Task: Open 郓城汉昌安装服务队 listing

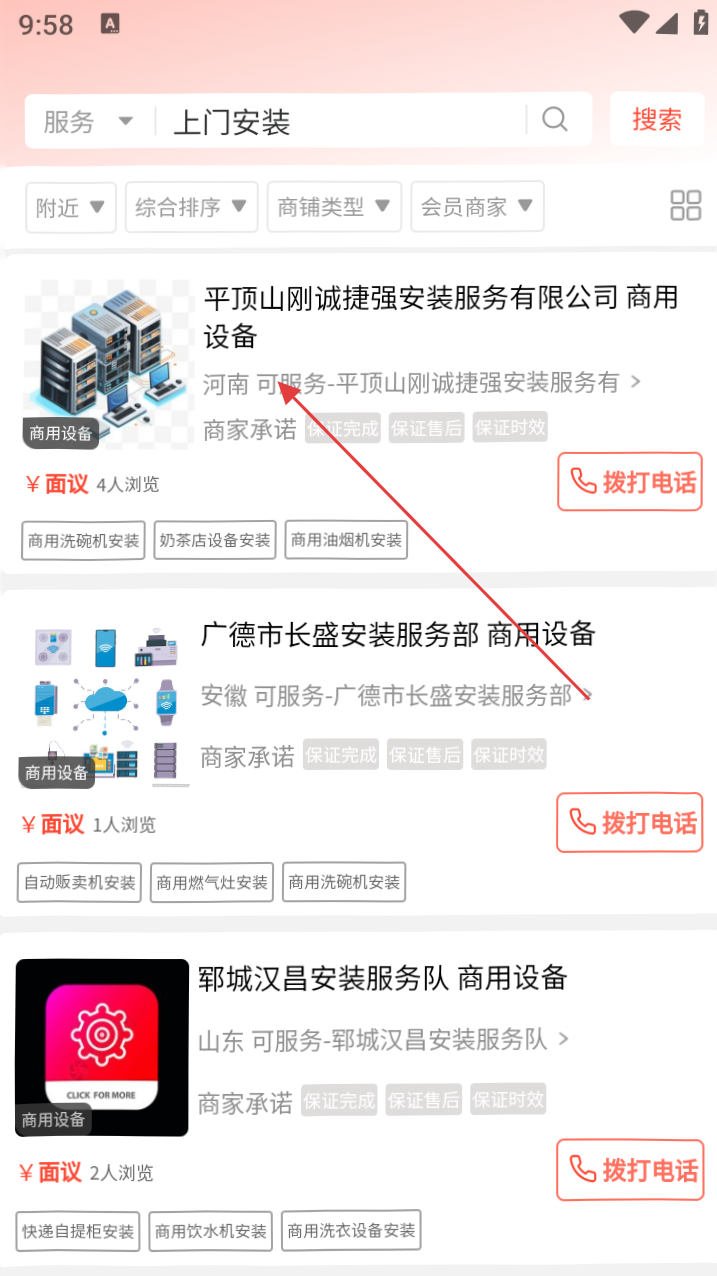Action: (382, 977)
